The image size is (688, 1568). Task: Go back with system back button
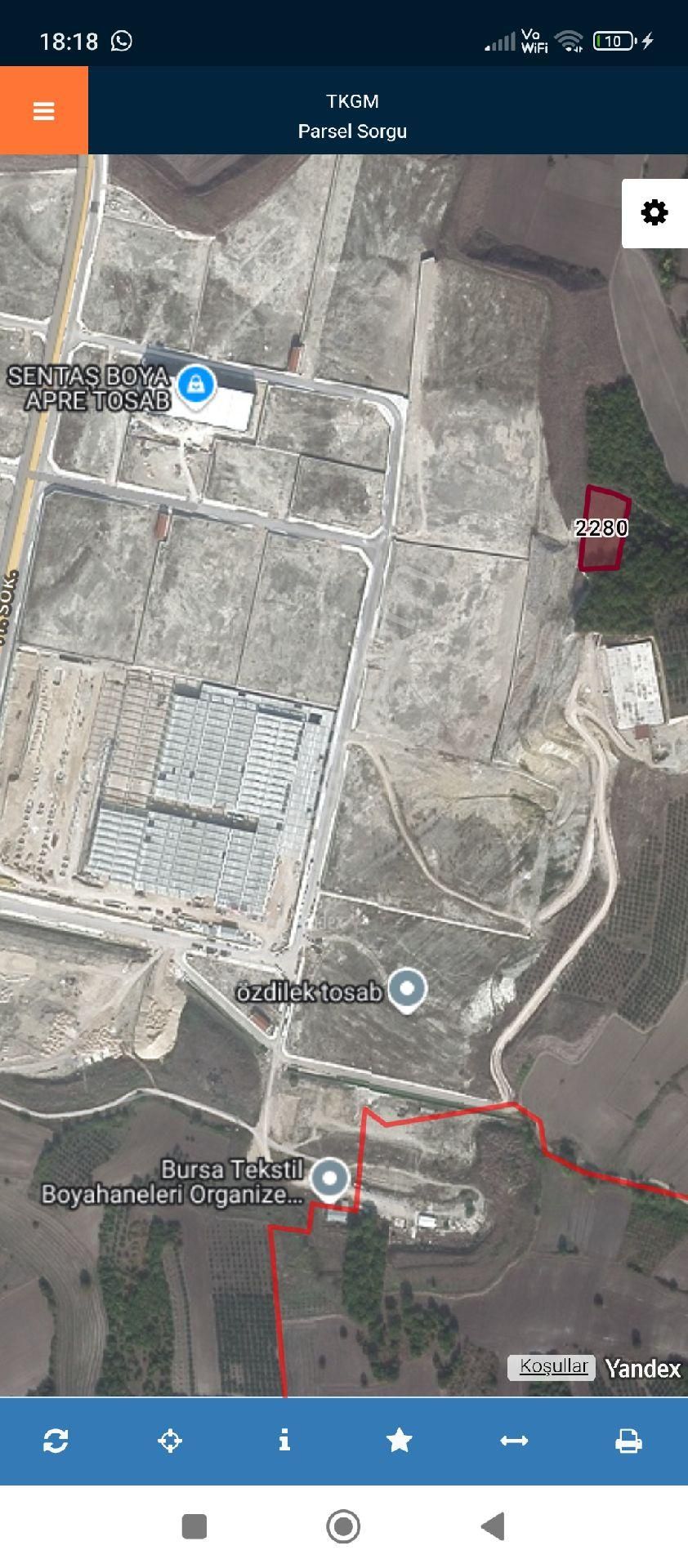point(493,1526)
